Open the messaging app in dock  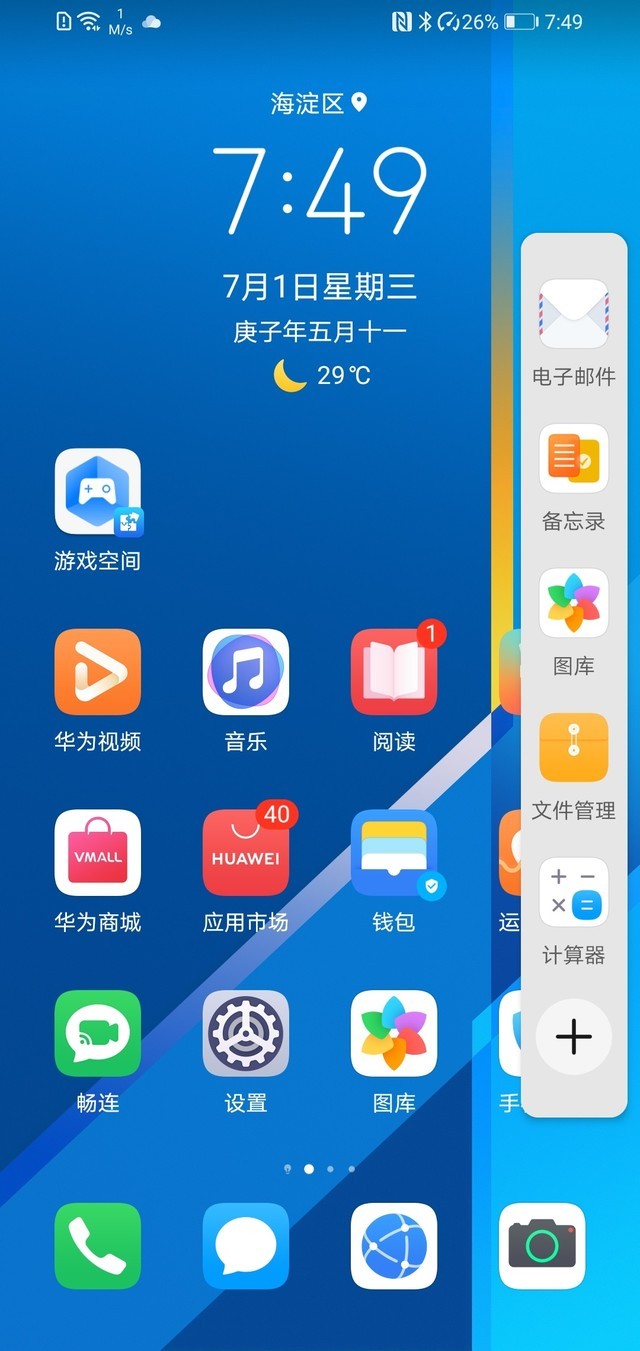245,1246
